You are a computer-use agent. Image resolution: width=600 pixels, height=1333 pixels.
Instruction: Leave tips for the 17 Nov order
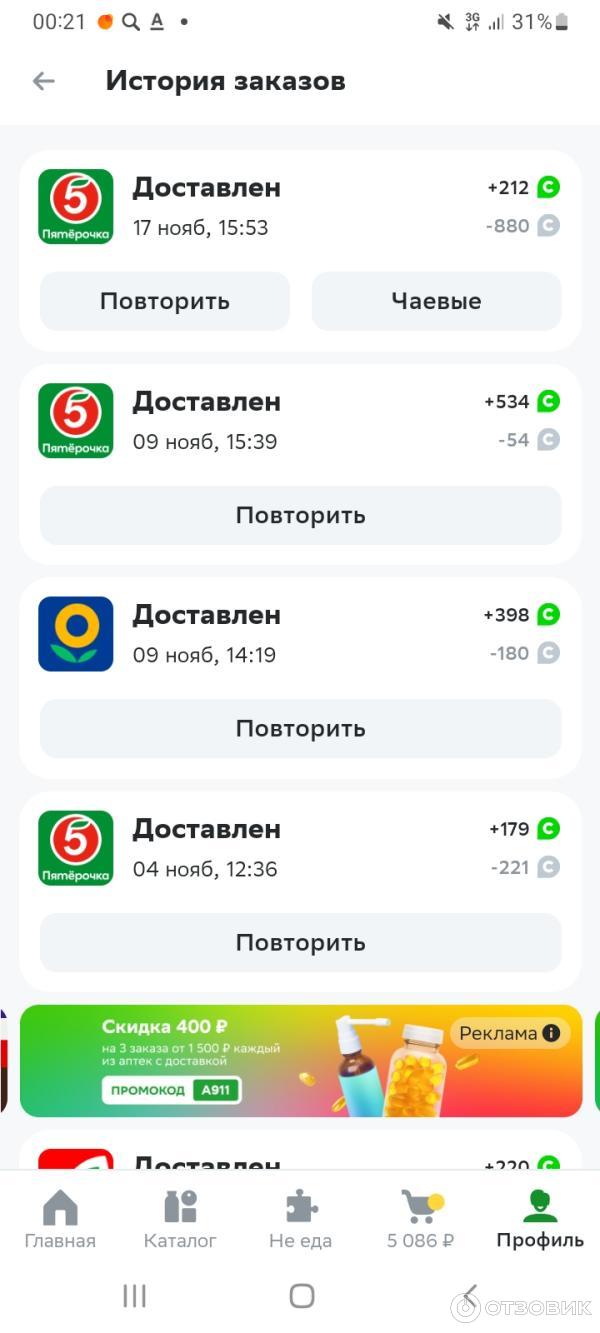pyautogui.click(x=436, y=301)
